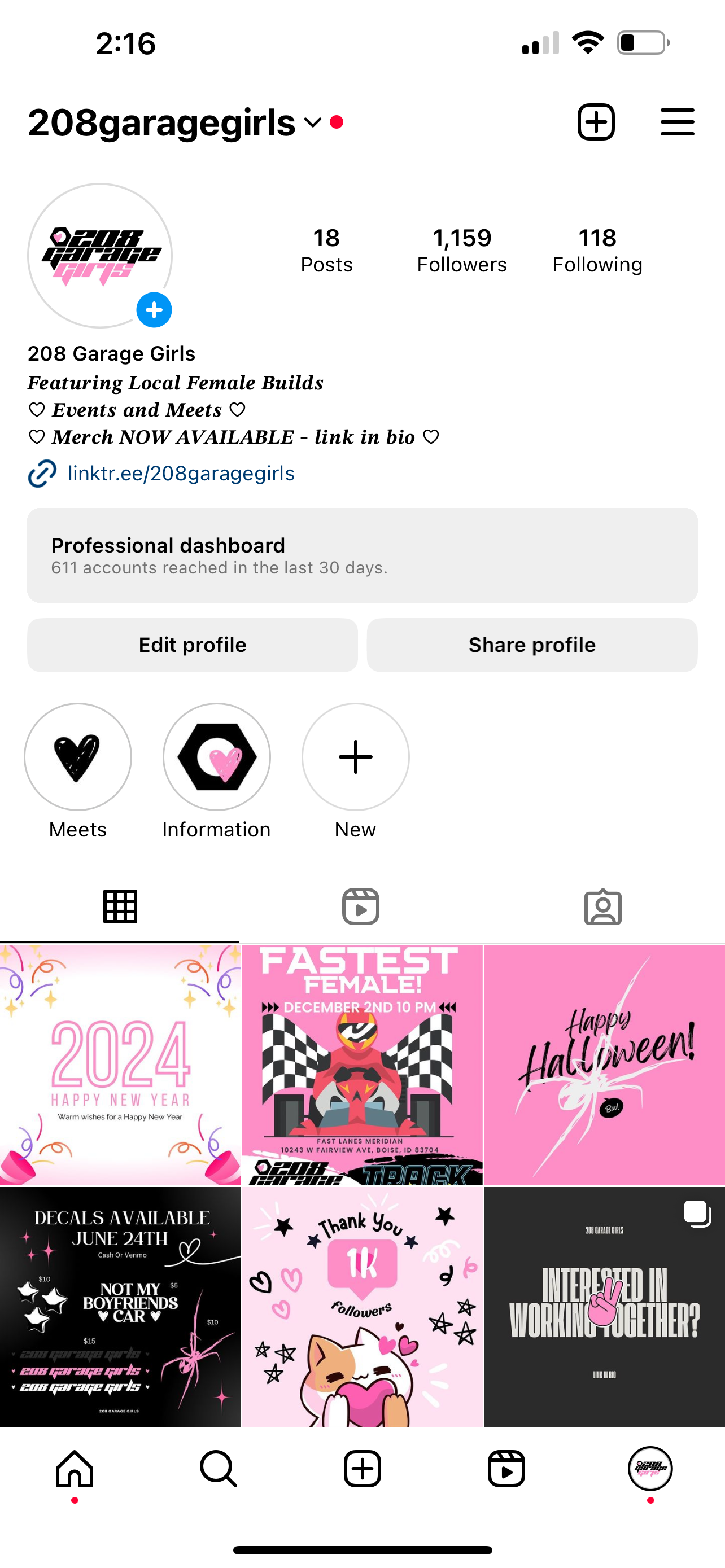View the 1,159 Followers list
This screenshot has width=725, height=1568.
461,250
